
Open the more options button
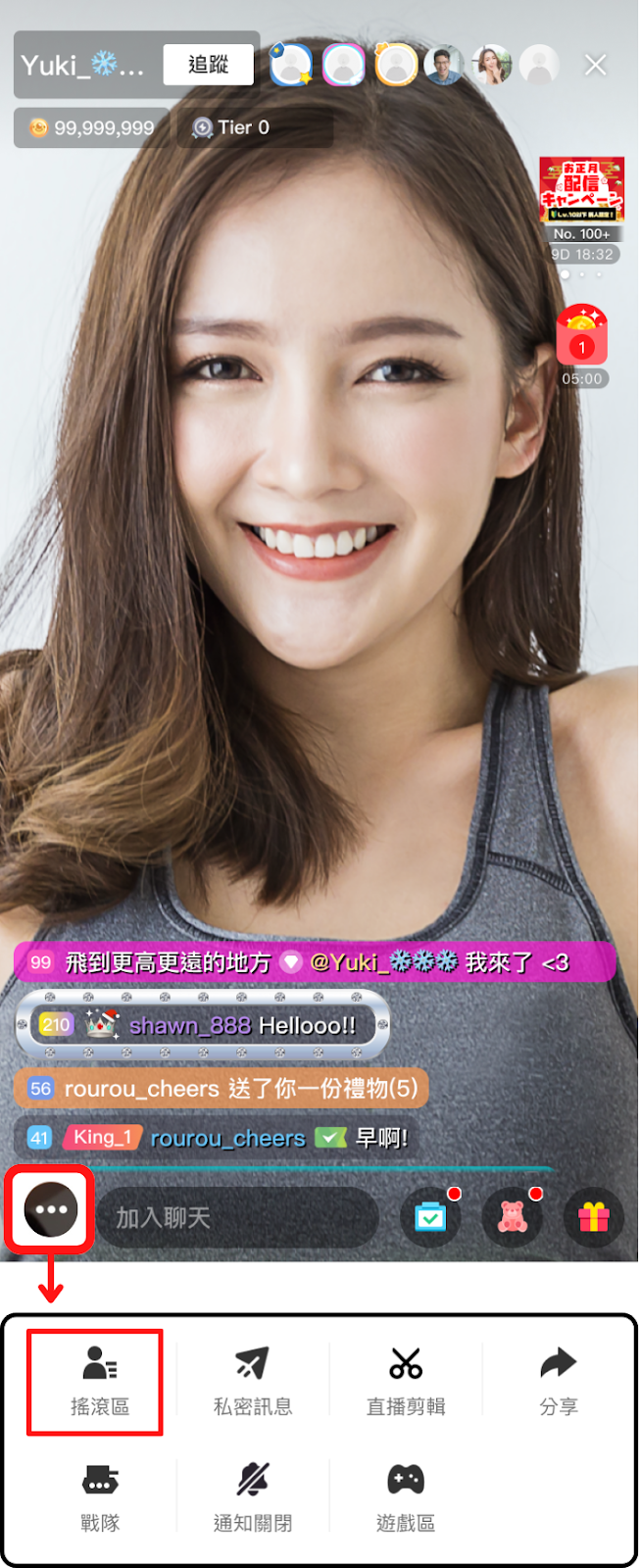click(51, 1209)
